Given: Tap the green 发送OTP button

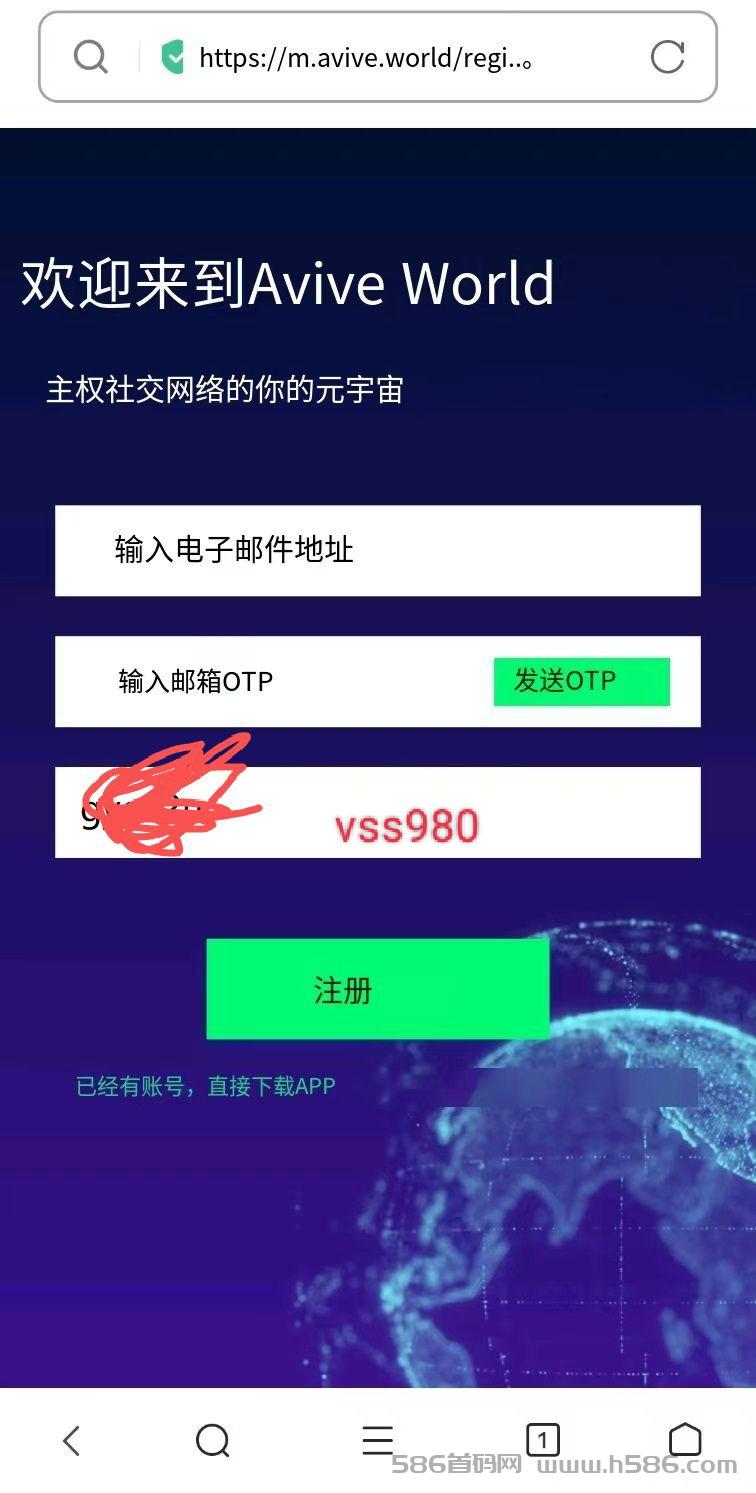Looking at the screenshot, I should point(581,681).
